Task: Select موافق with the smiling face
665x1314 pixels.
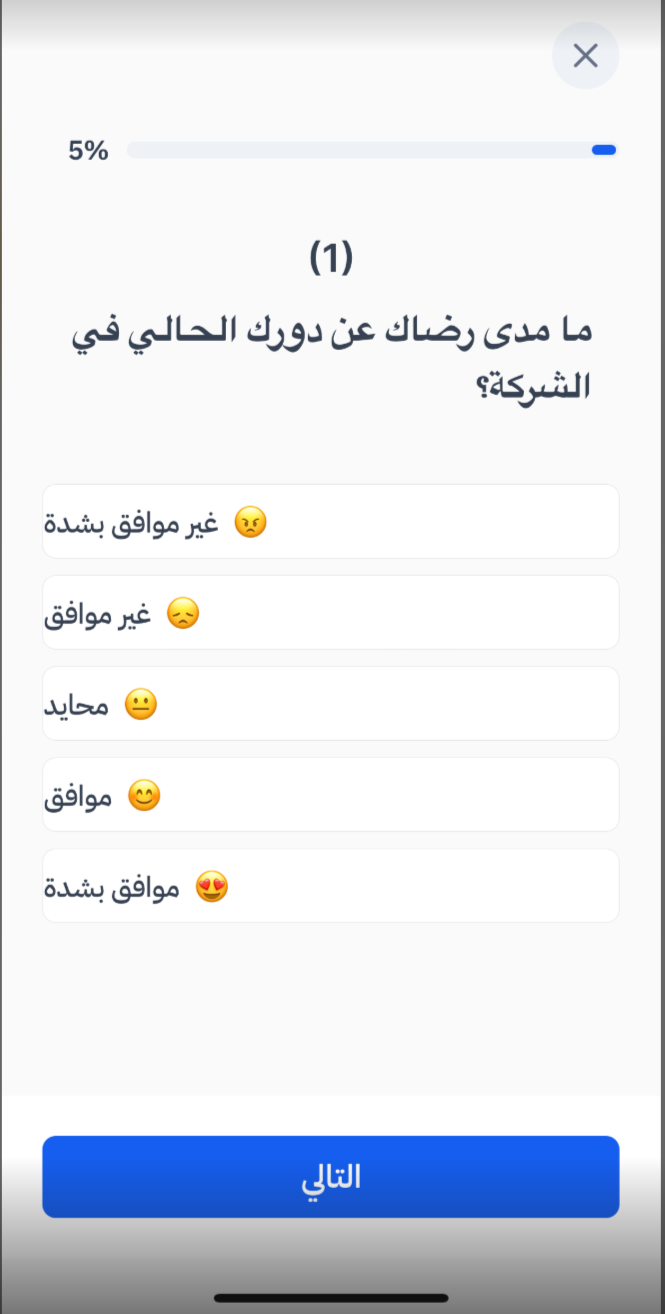Action: pyautogui.click(x=330, y=795)
